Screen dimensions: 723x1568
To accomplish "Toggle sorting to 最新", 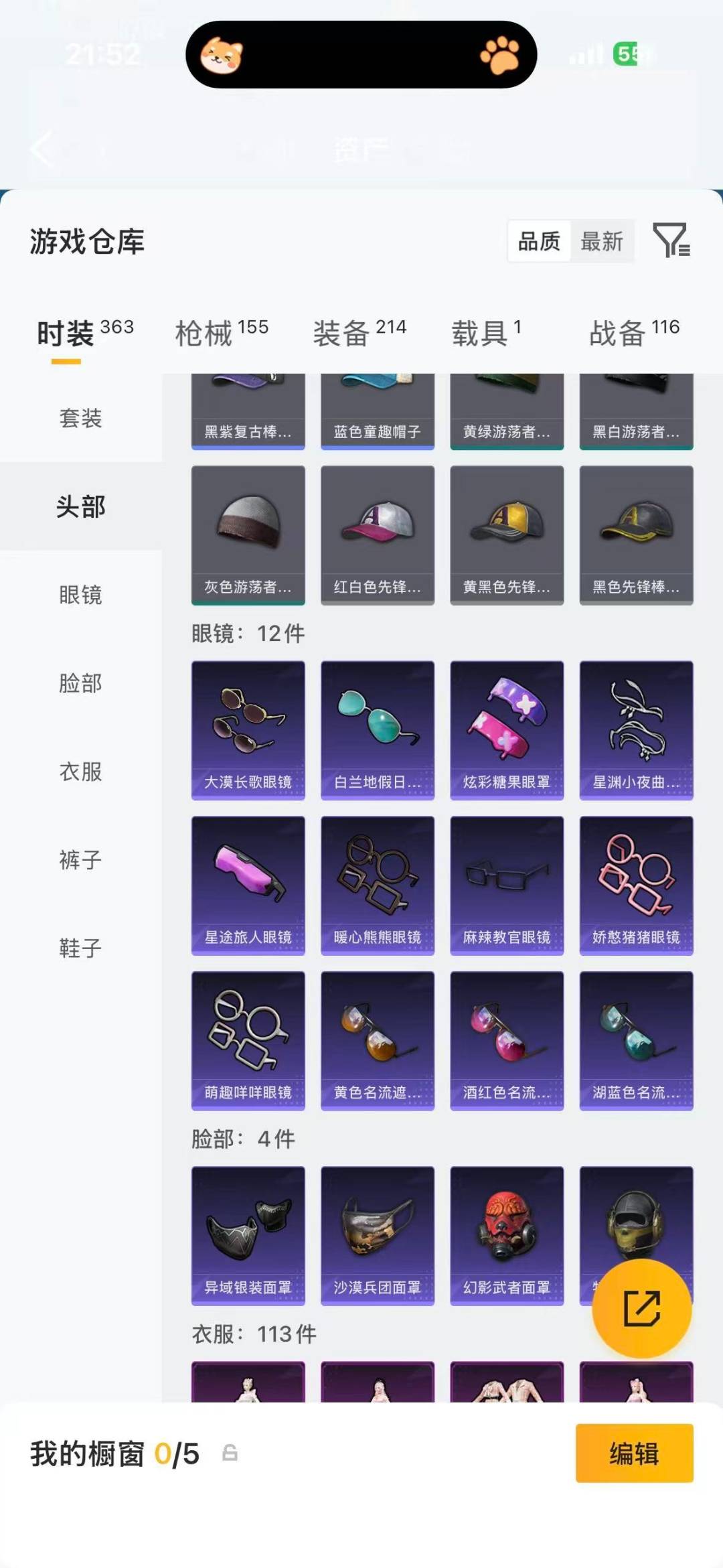I will 601,242.
